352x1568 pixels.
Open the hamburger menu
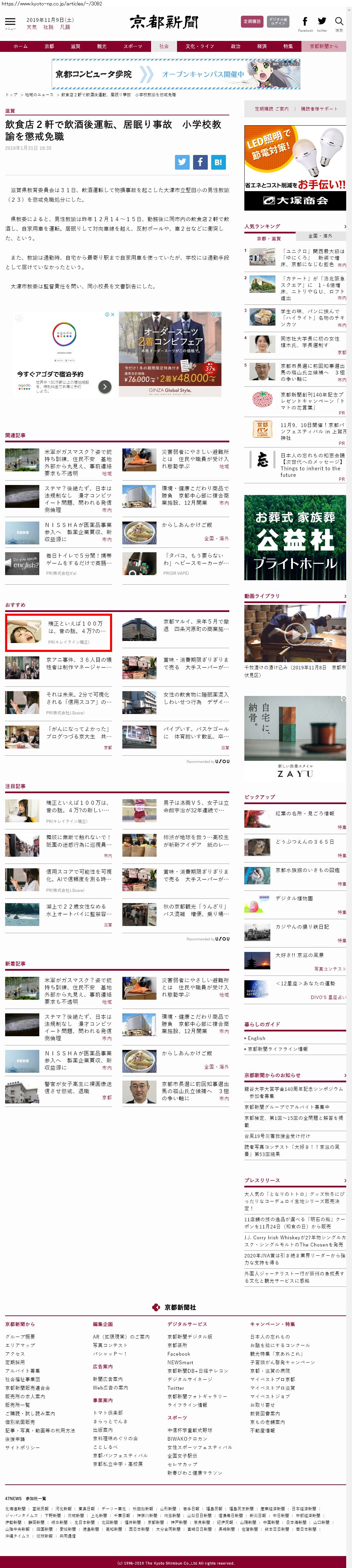click(10, 22)
